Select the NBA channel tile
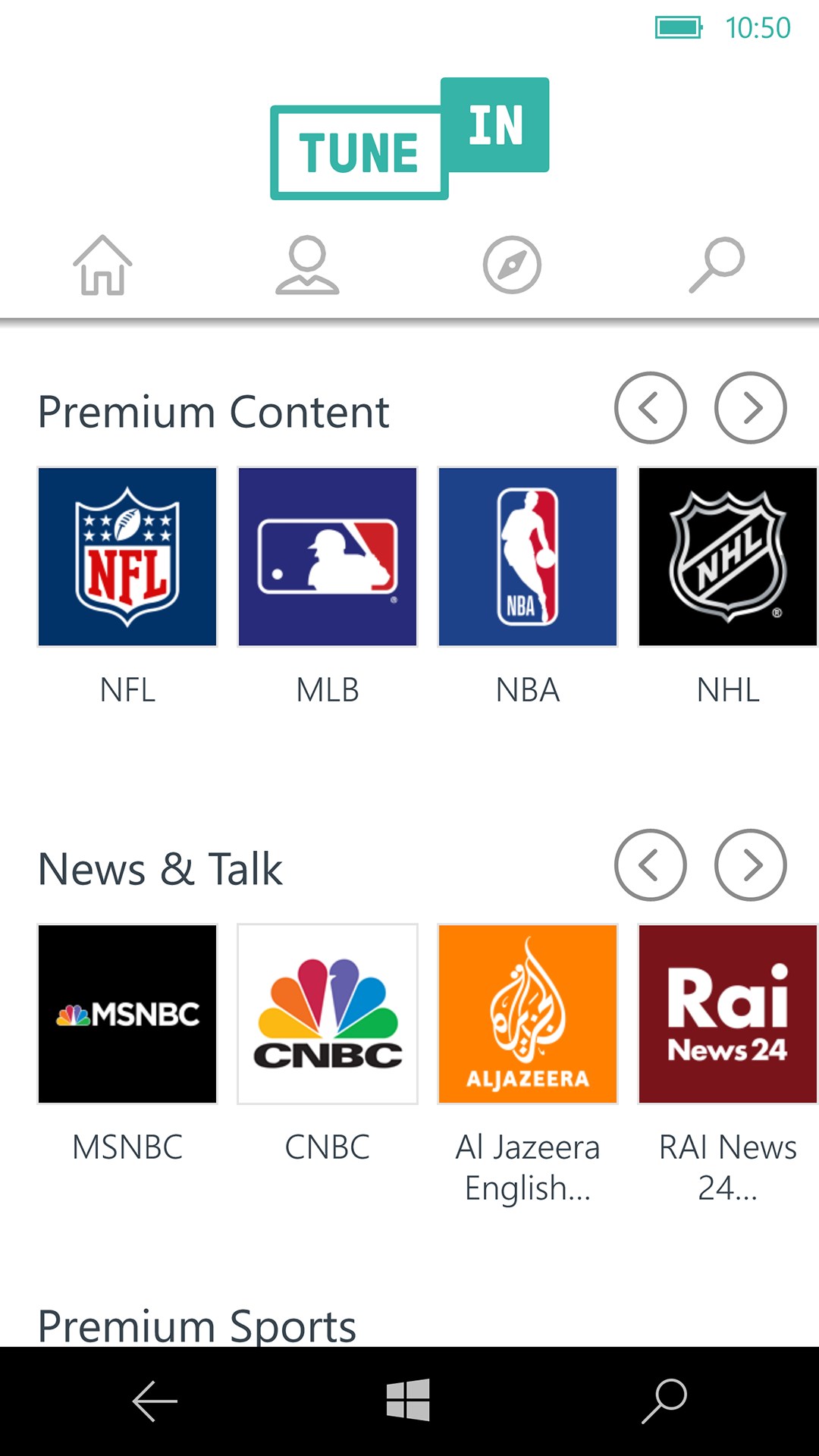 (528, 556)
